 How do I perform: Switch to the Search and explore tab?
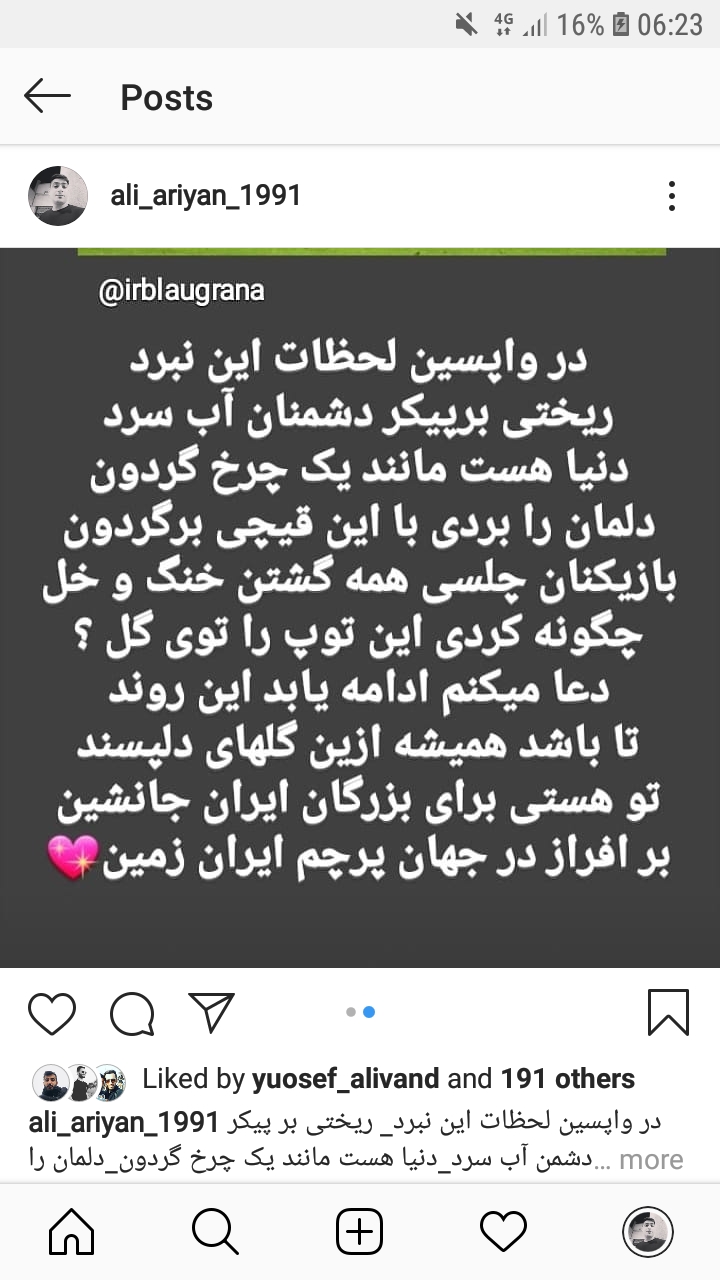(x=215, y=1231)
